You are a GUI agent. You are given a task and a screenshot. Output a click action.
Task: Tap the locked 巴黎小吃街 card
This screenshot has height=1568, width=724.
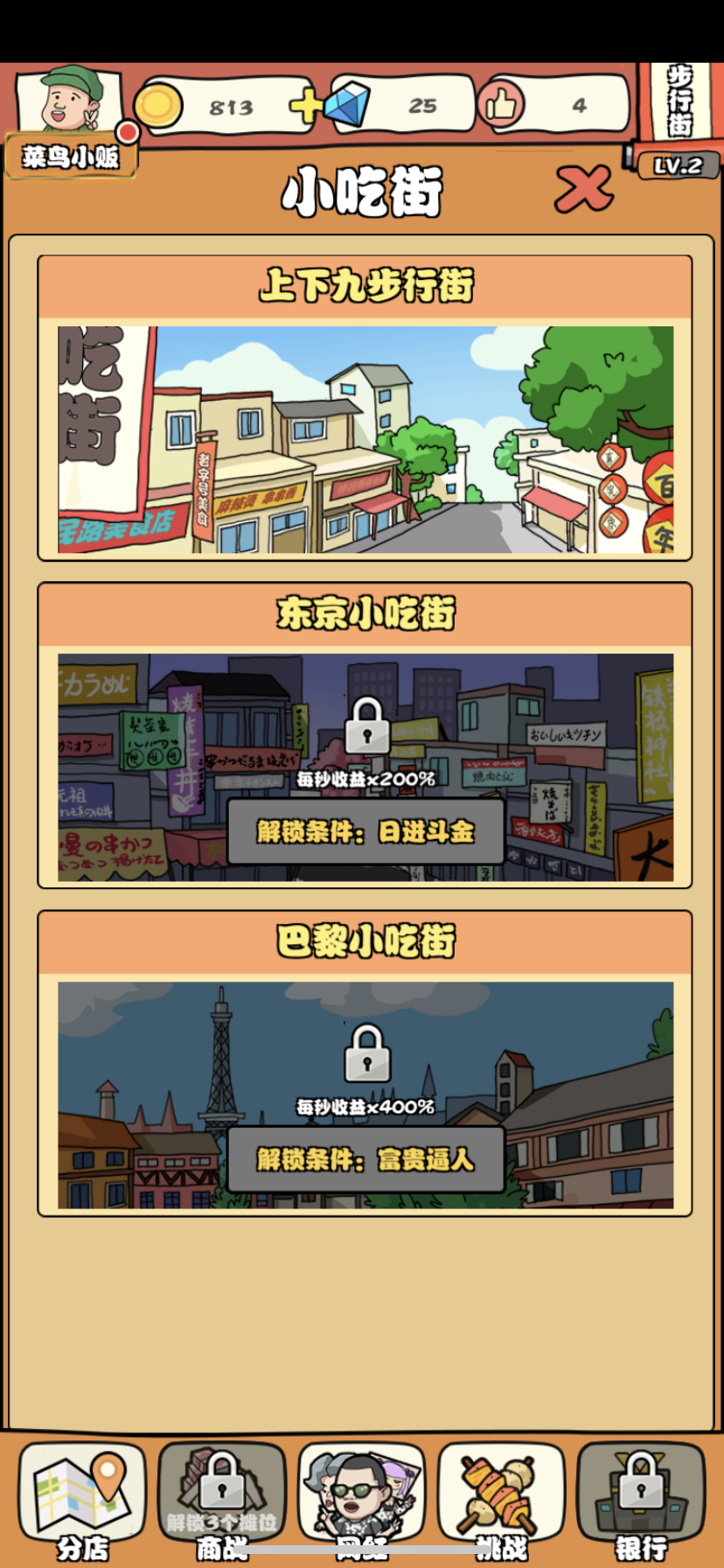365,1094
